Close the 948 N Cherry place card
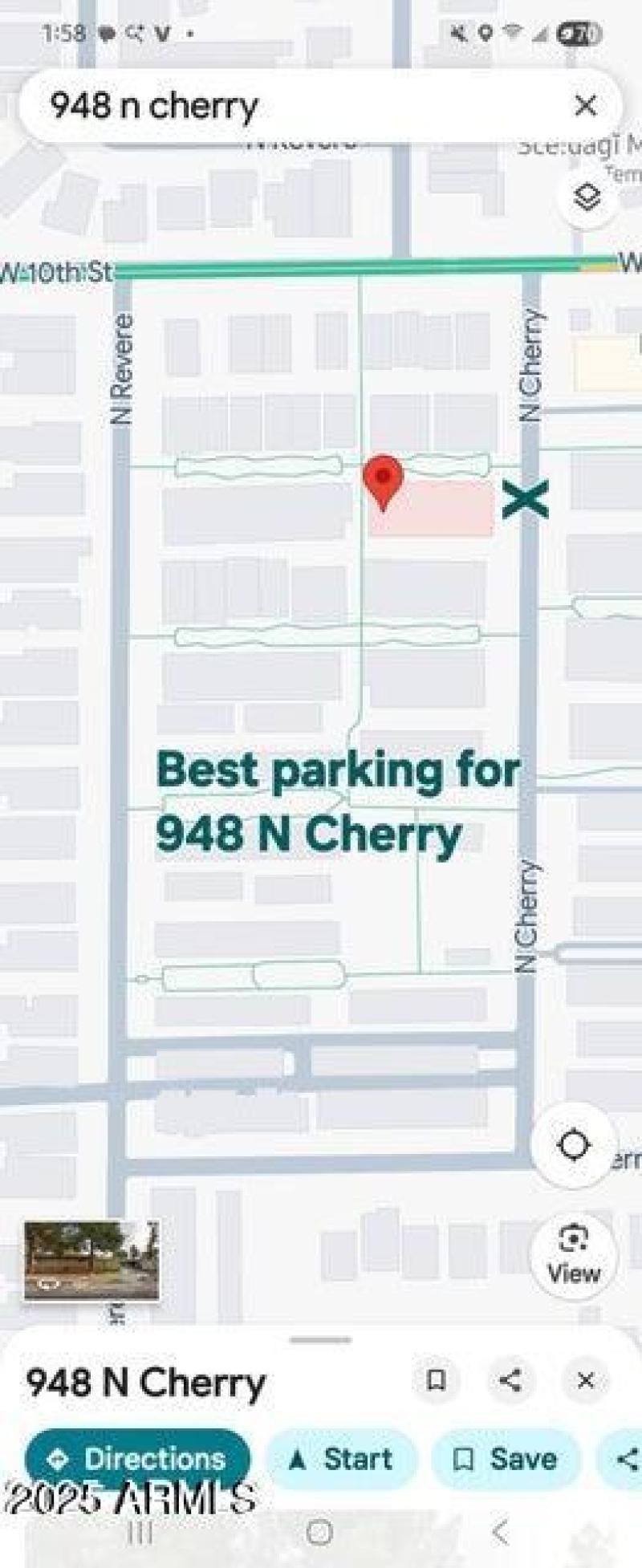 click(586, 1380)
